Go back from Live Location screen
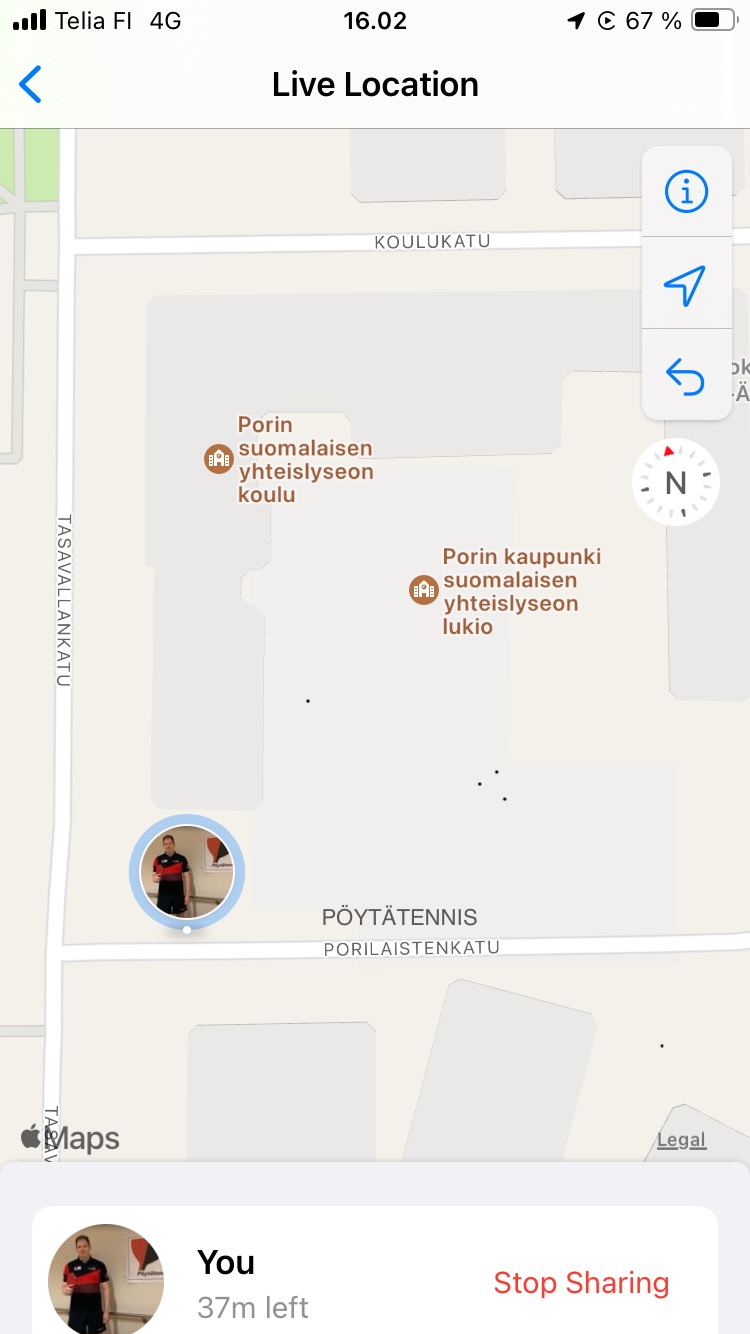The image size is (750, 1334). (x=31, y=85)
